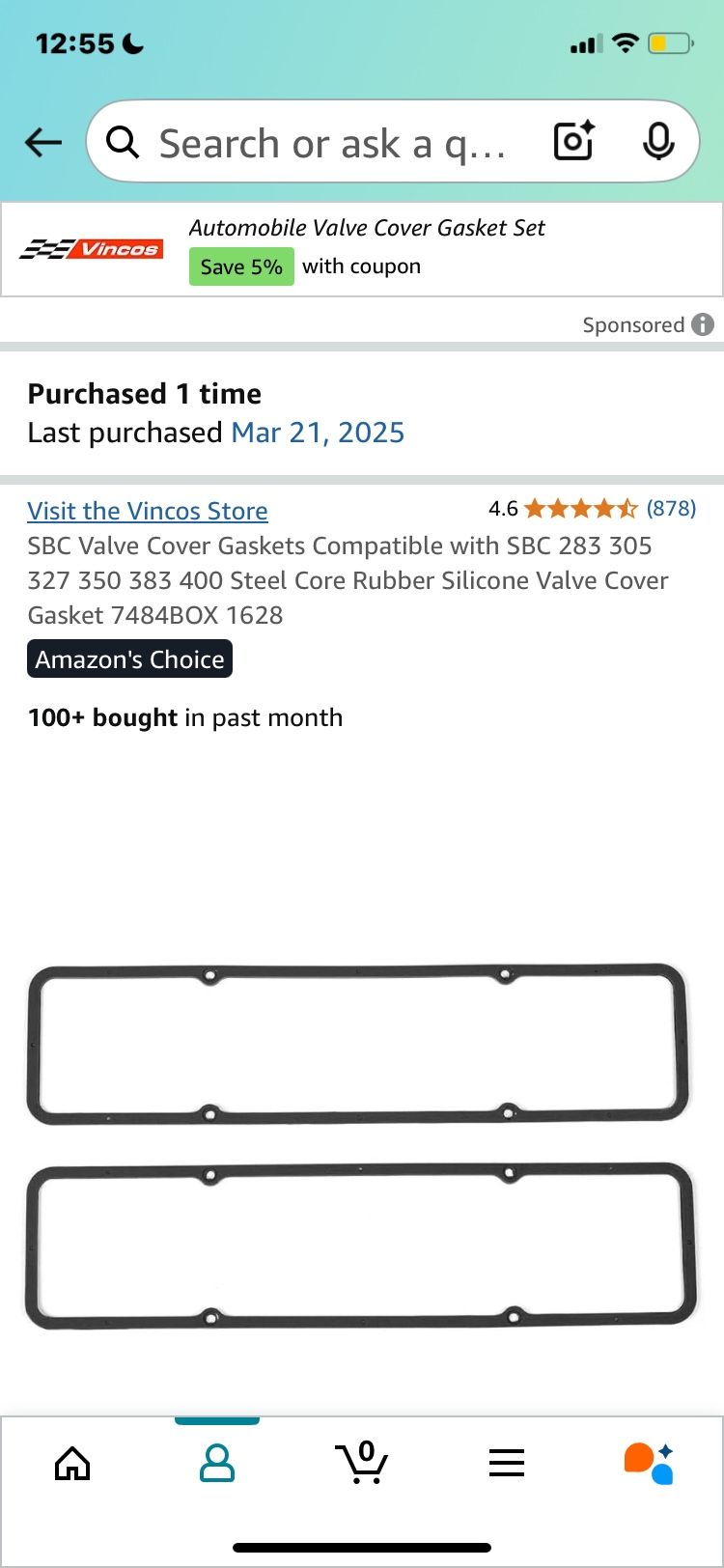Start voice search with the microphone

tap(658, 142)
